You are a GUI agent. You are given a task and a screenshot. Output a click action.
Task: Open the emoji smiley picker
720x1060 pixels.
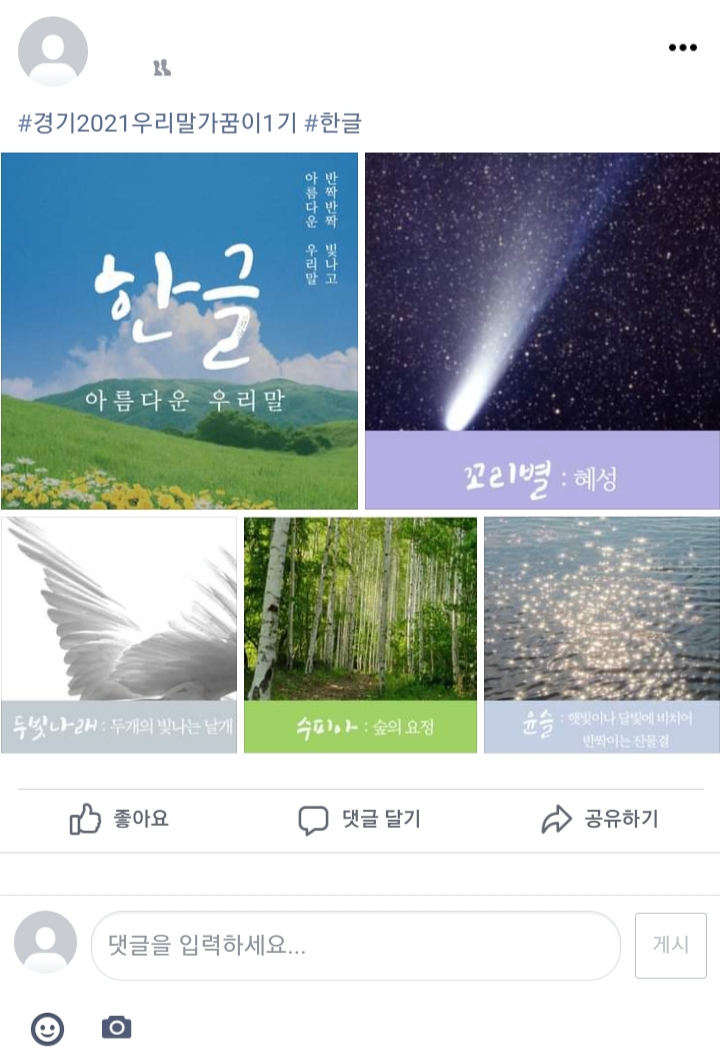[x=47, y=1028]
